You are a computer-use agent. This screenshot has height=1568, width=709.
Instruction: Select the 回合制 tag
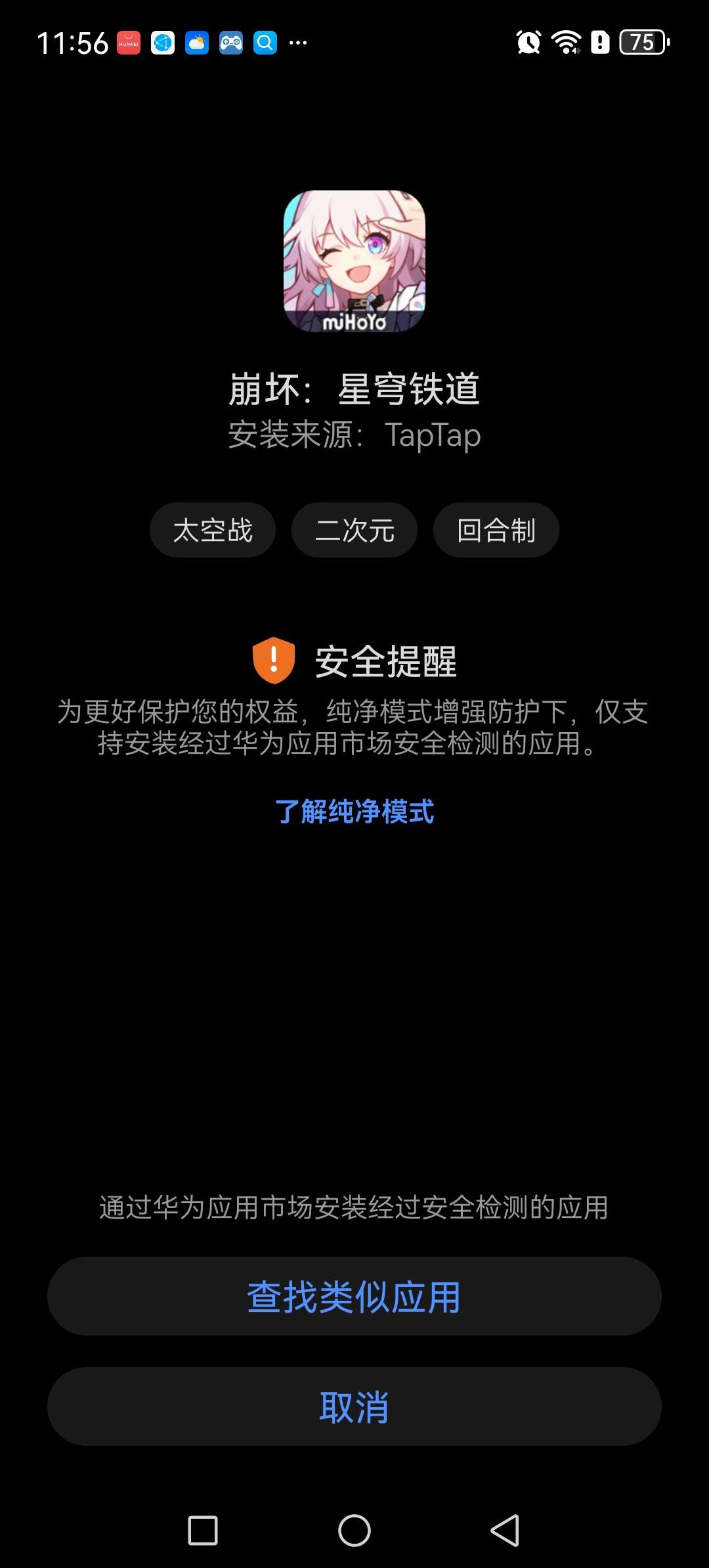(x=496, y=530)
